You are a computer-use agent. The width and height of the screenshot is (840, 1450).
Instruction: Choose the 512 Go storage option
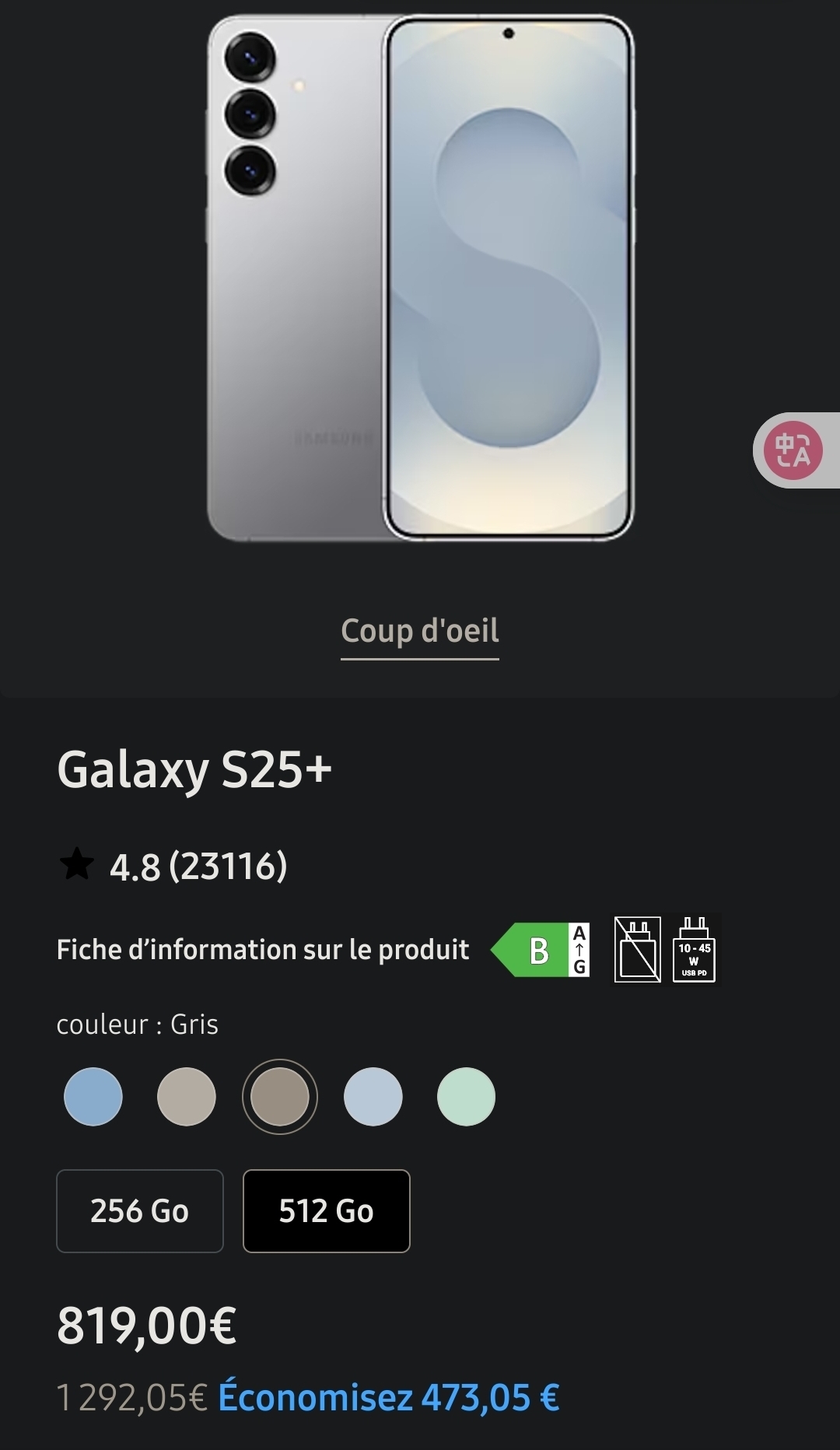click(327, 1211)
